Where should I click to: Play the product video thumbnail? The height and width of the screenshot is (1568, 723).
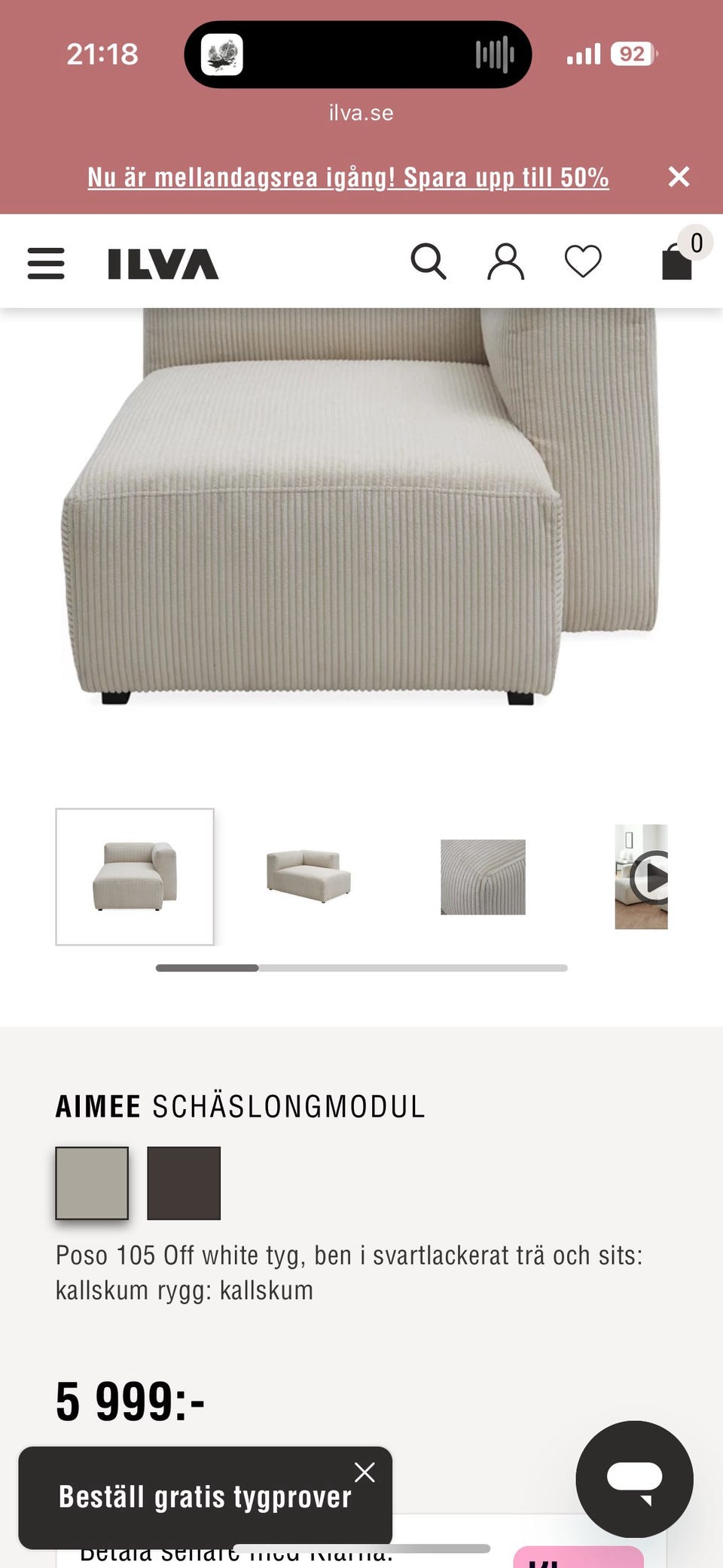(x=654, y=877)
